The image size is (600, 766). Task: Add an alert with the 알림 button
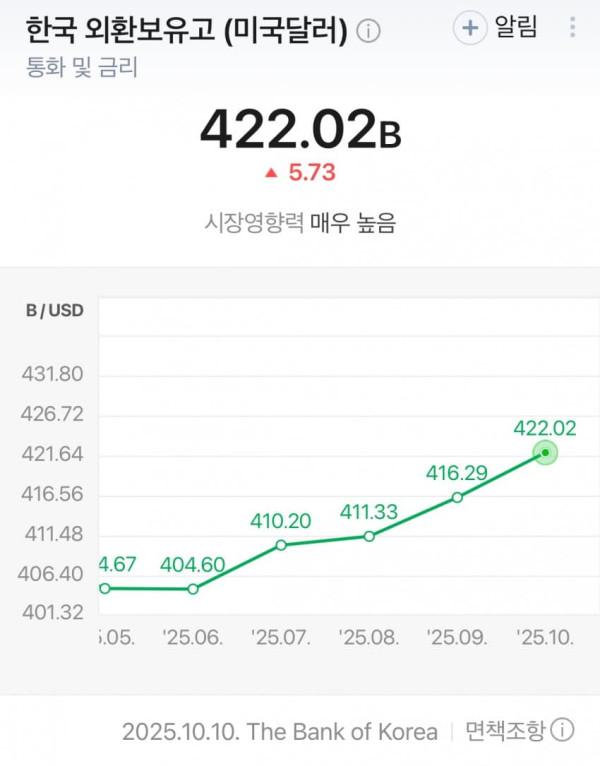(496, 28)
